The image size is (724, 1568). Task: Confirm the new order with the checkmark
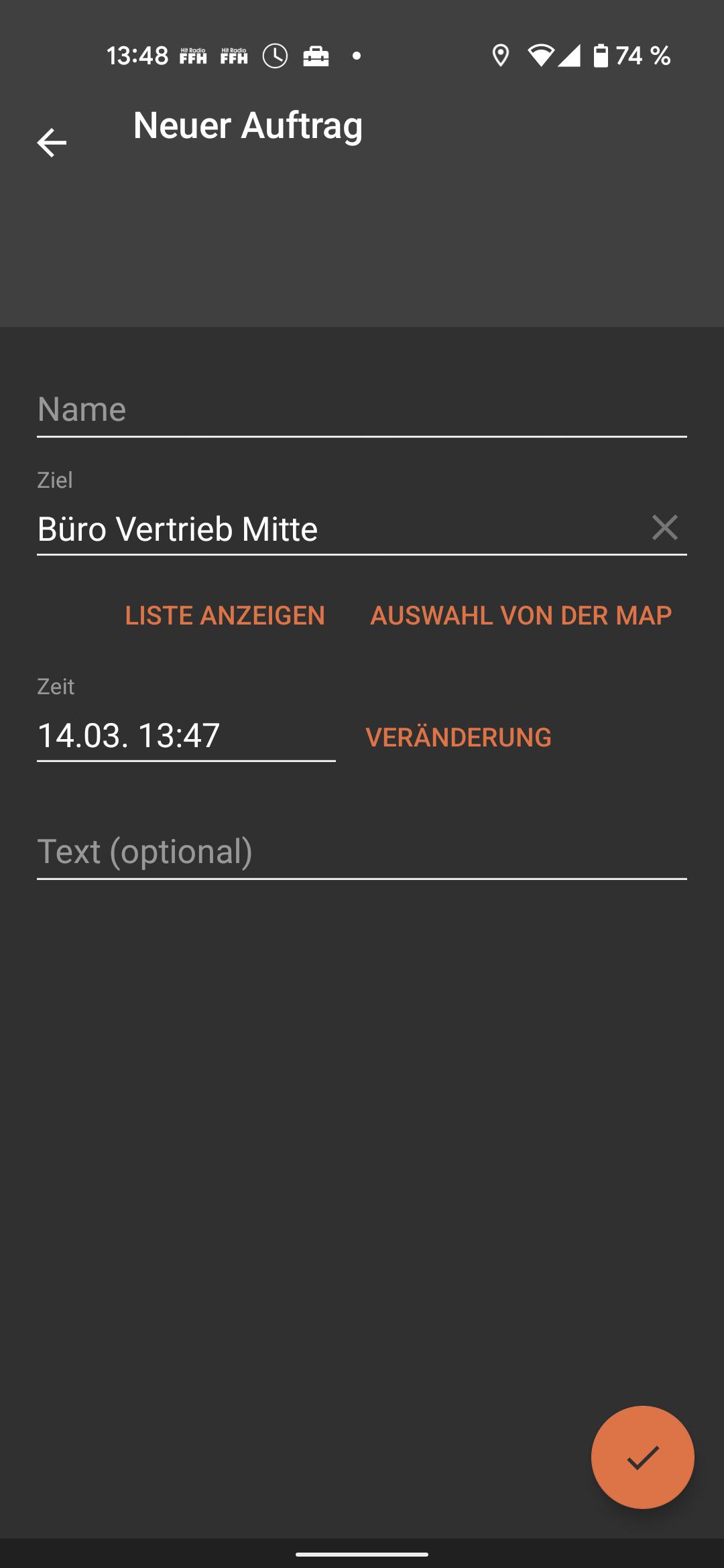point(642,1457)
